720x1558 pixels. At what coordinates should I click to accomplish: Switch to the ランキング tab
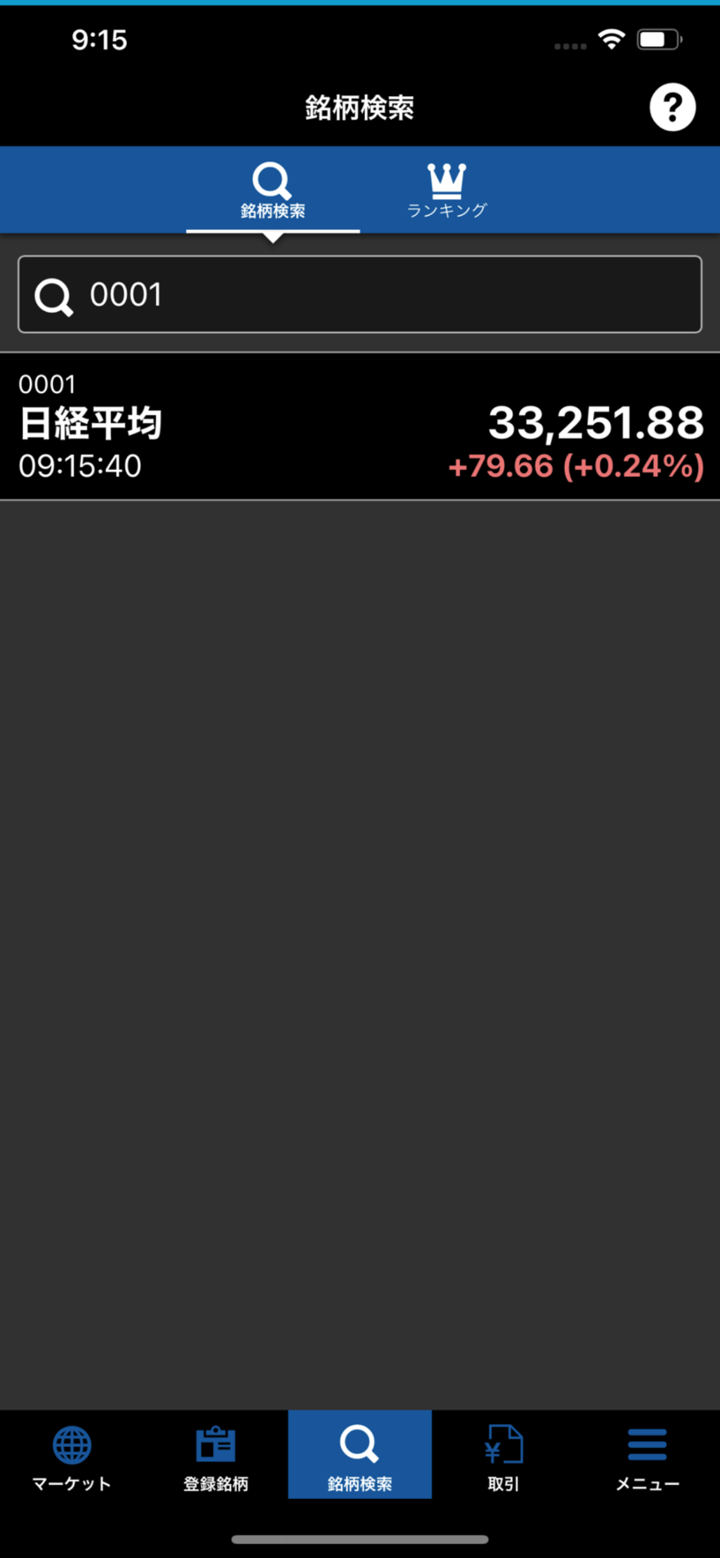(x=446, y=190)
